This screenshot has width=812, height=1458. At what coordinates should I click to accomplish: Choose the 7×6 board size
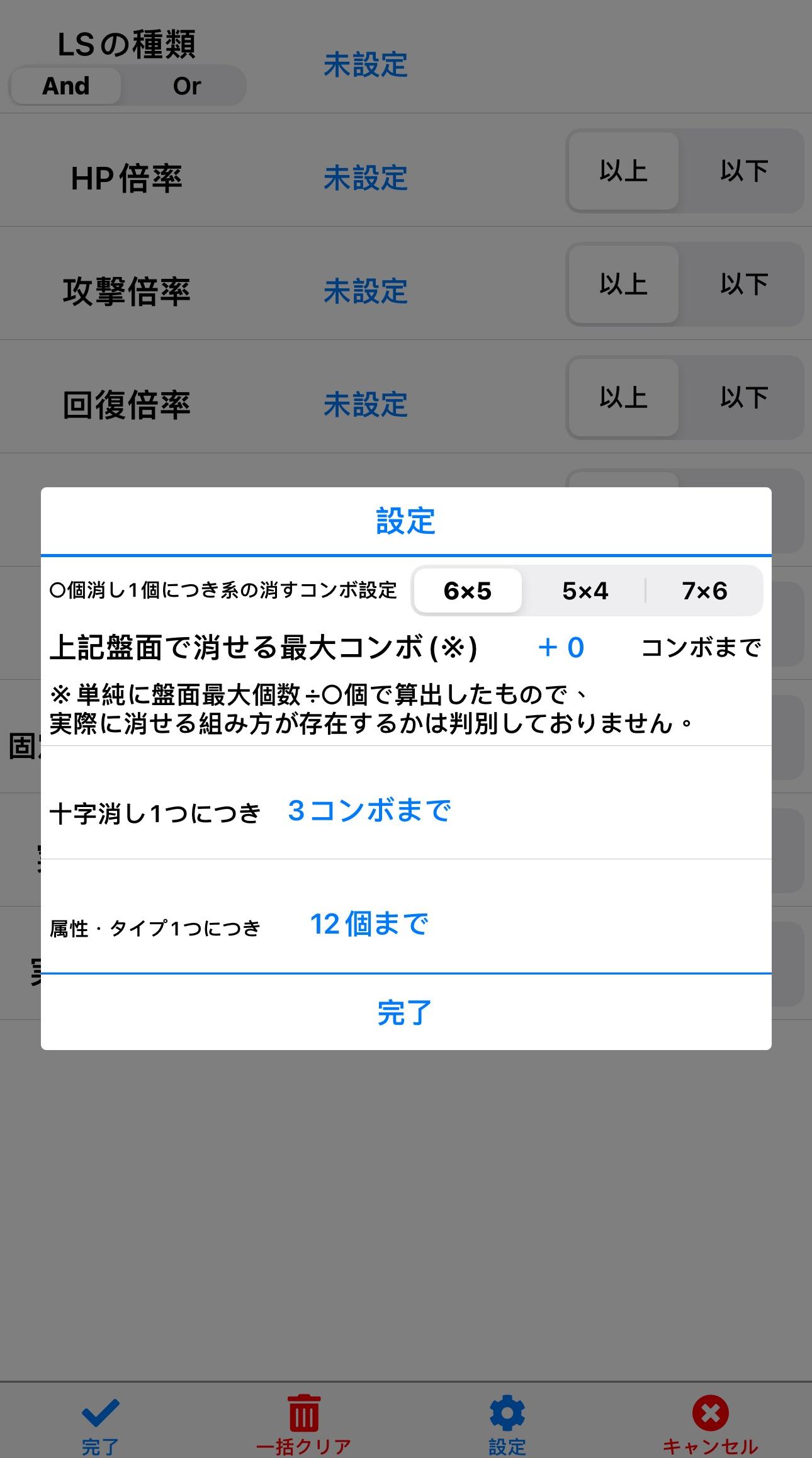tap(704, 591)
